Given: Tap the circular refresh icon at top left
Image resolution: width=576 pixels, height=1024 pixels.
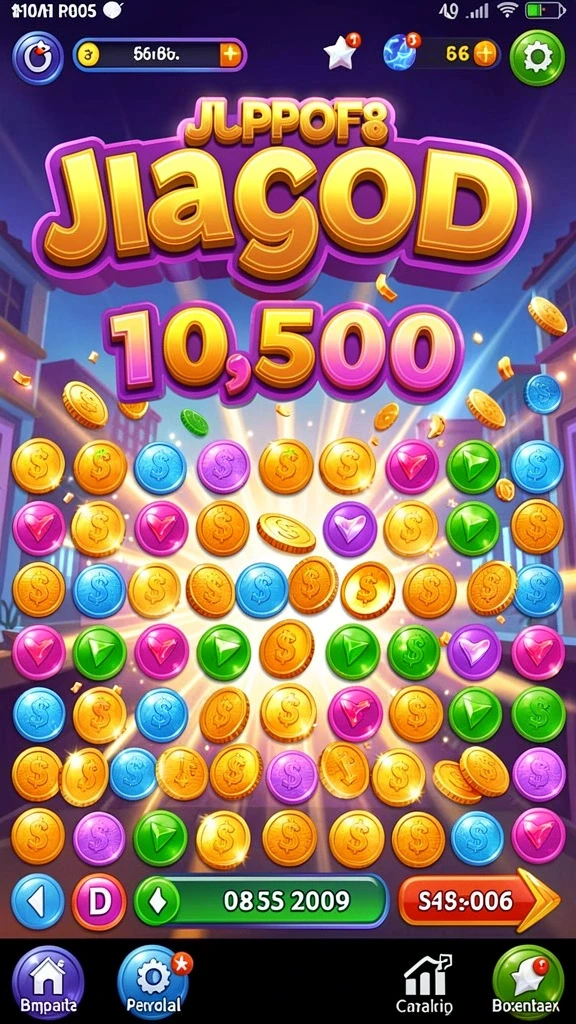Looking at the screenshot, I should [38, 57].
